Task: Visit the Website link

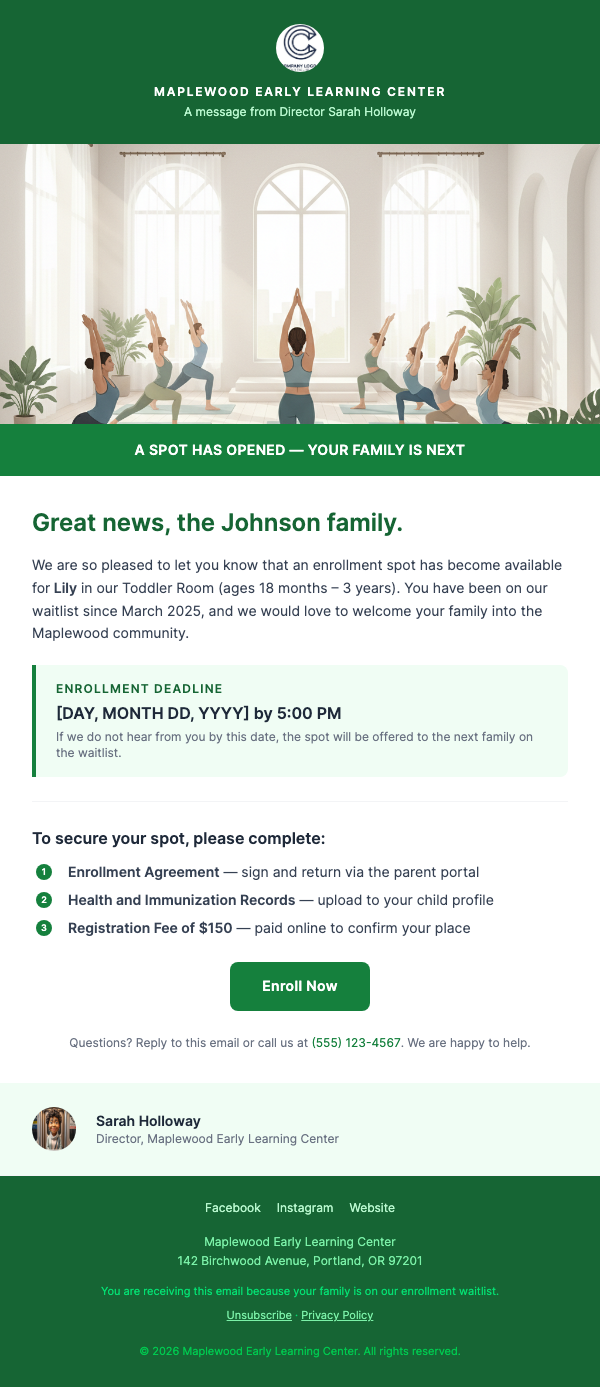Action: click(x=372, y=1207)
